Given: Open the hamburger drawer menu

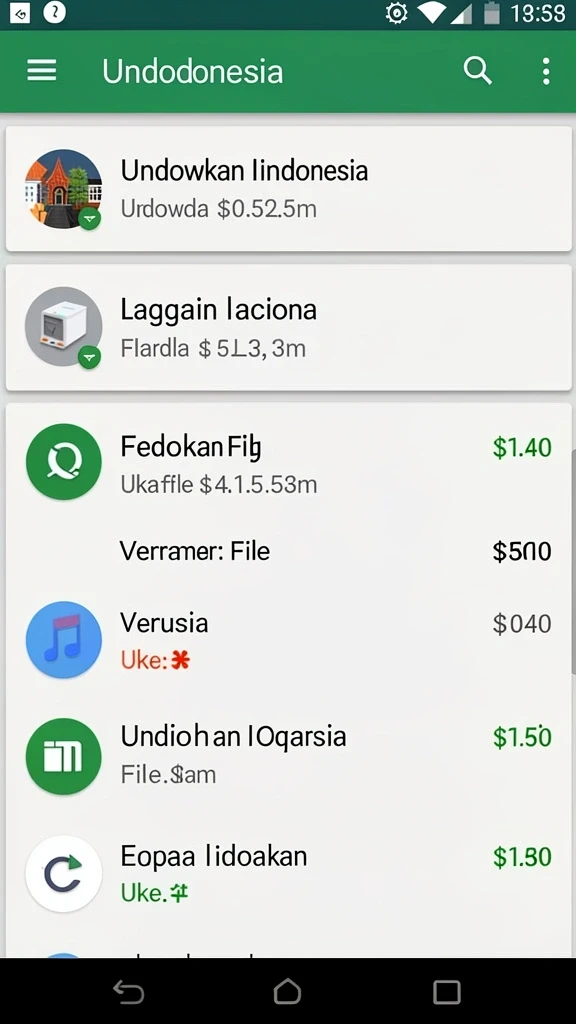Looking at the screenshot, I should pyautogui.click(x=42, y=71).
